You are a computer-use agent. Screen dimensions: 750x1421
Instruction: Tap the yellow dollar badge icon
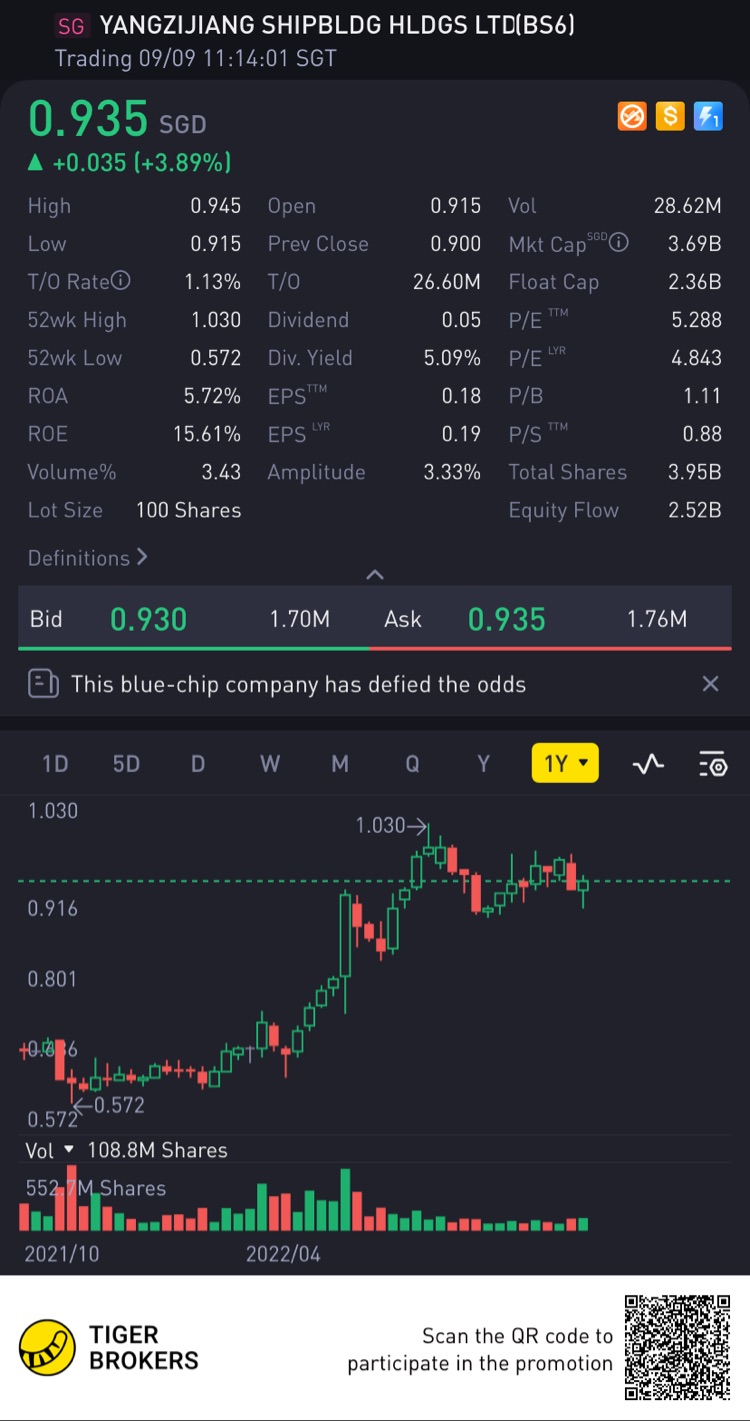coord(670,117)
